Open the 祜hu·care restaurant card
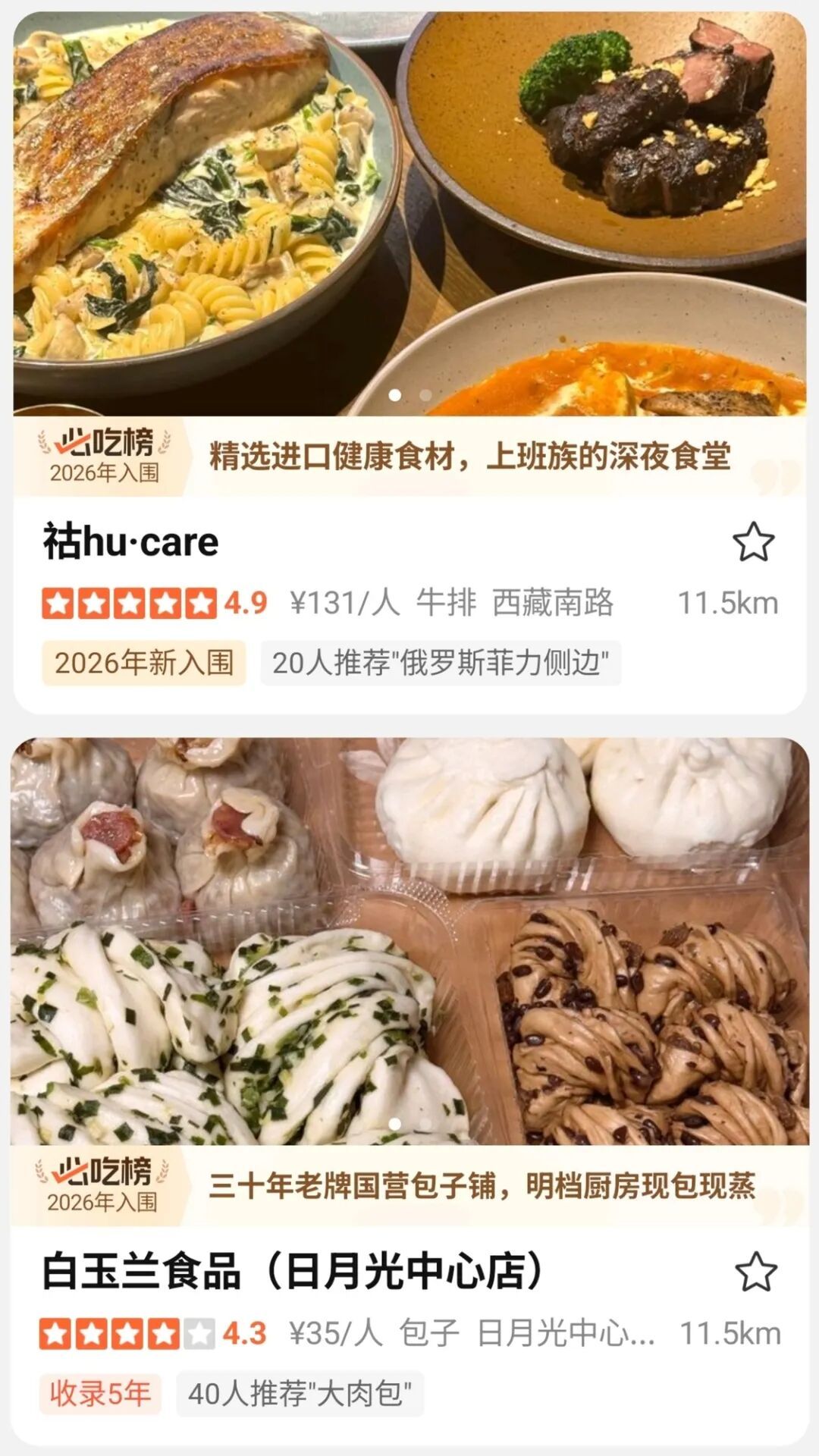This screenshot has height=1456, width=819. [x=130, y=542]
